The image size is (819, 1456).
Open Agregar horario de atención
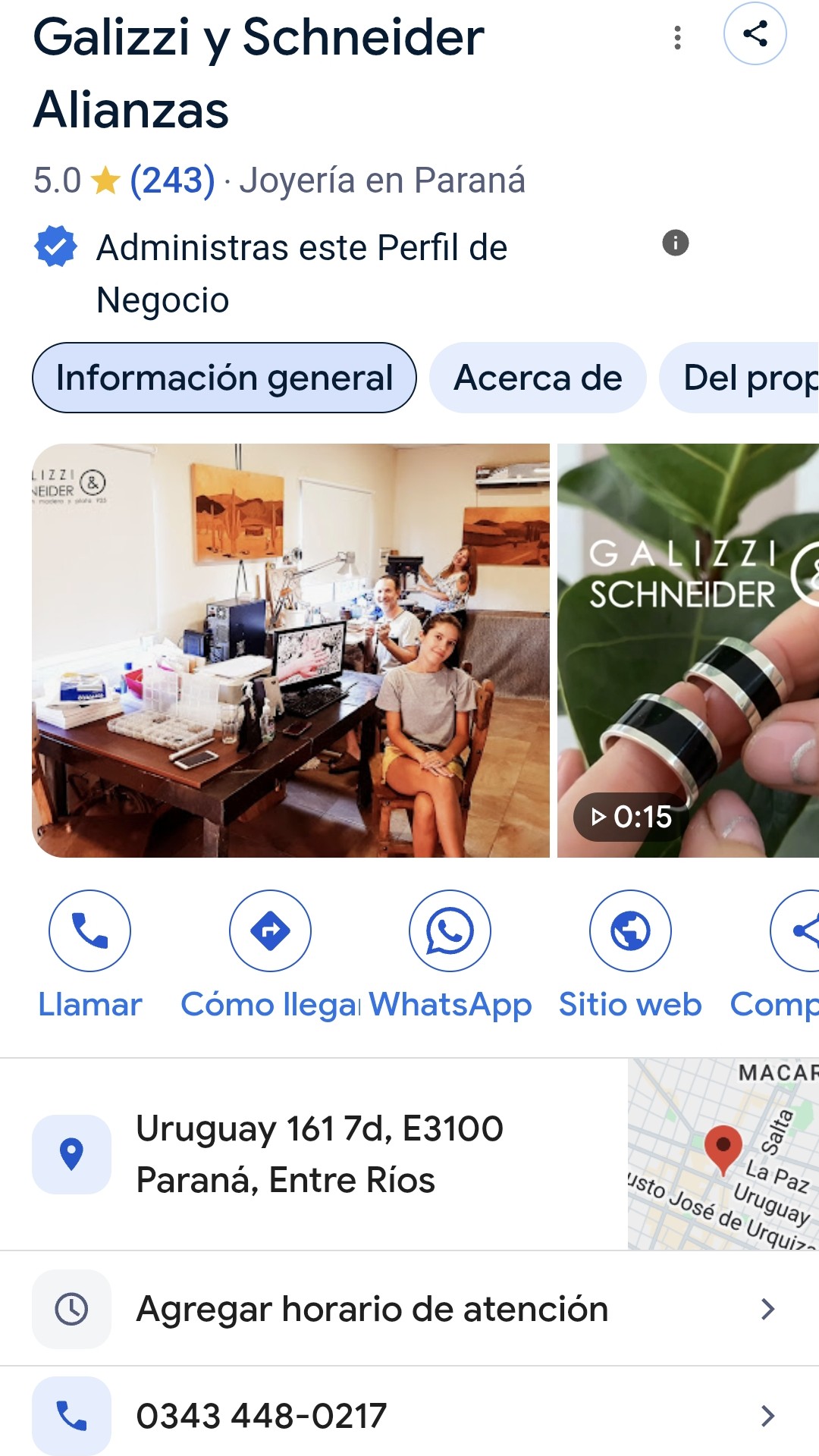(x=409, y=1309)
